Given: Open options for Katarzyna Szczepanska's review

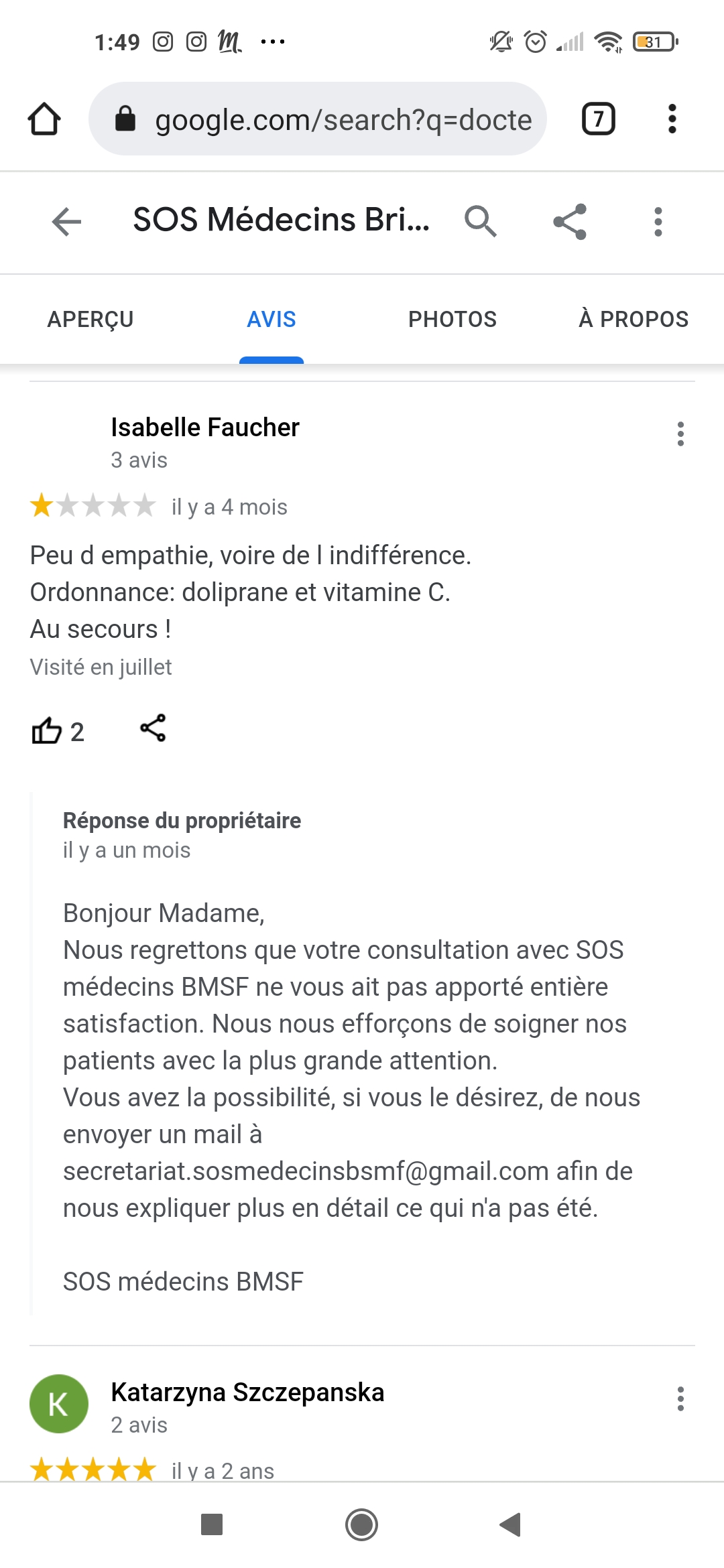Looking at the screenshot, I should 680,1399.
